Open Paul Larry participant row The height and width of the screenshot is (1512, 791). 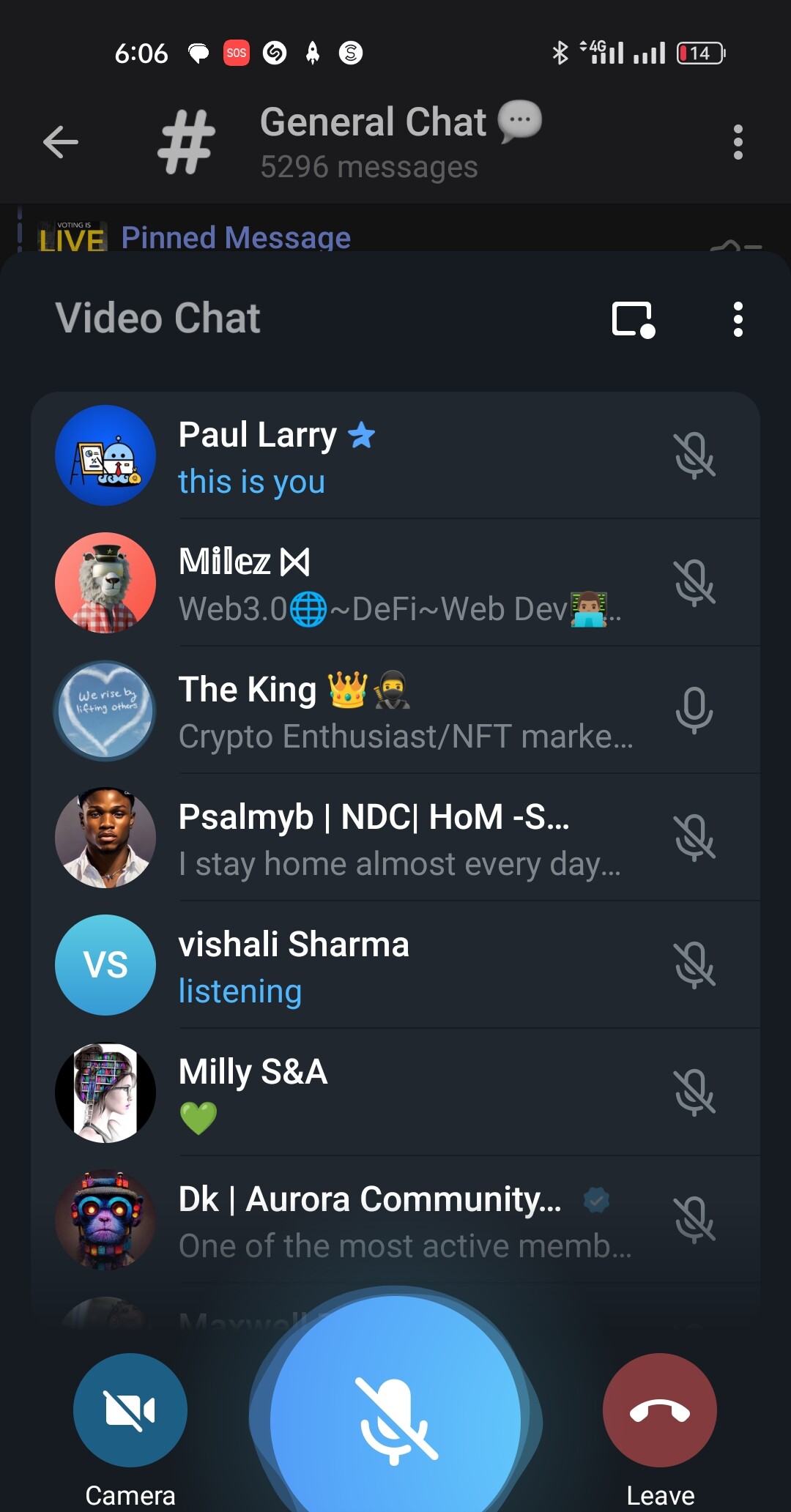point(395,455)
